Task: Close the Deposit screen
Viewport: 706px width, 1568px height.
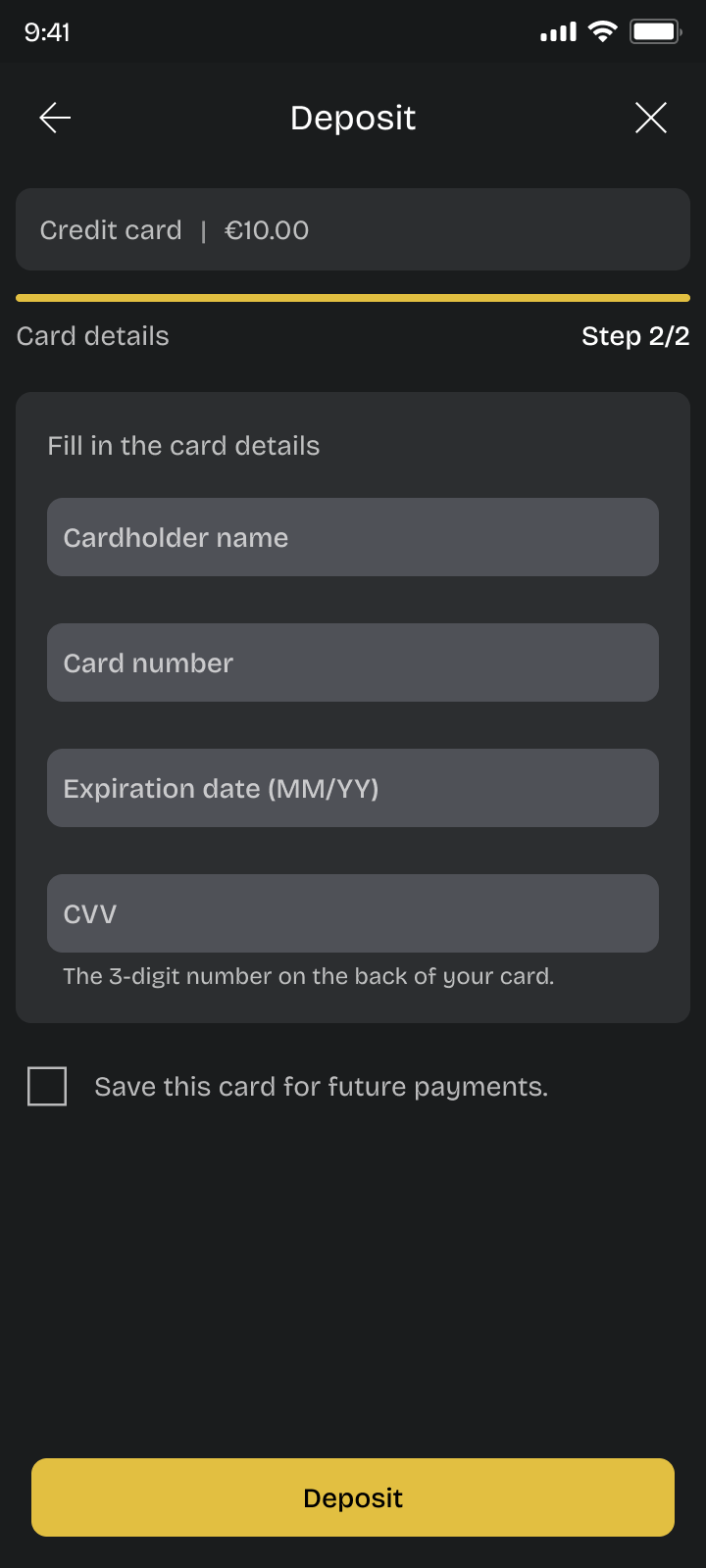Action: pos(650,118)
